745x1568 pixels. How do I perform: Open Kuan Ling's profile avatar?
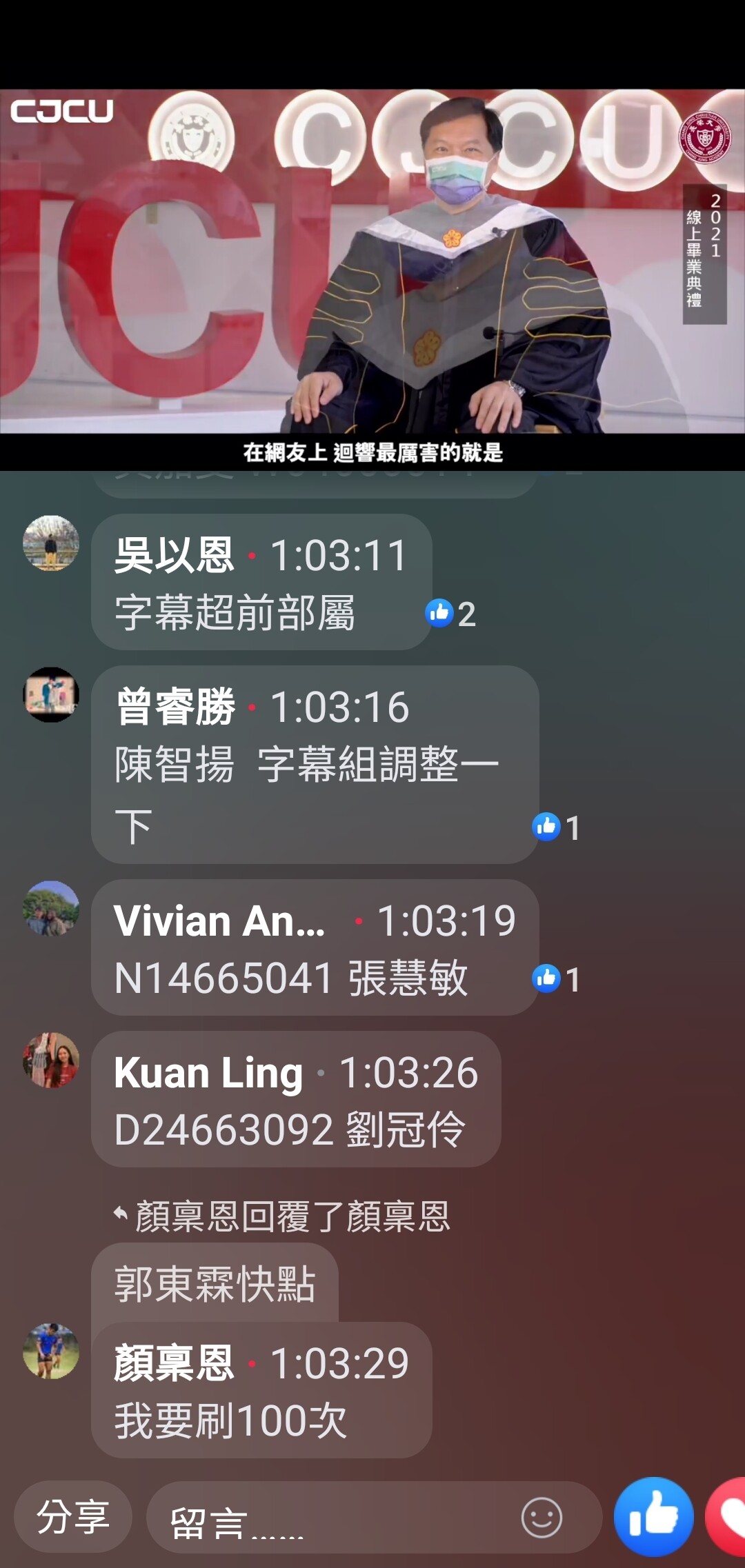point(51,1060)
